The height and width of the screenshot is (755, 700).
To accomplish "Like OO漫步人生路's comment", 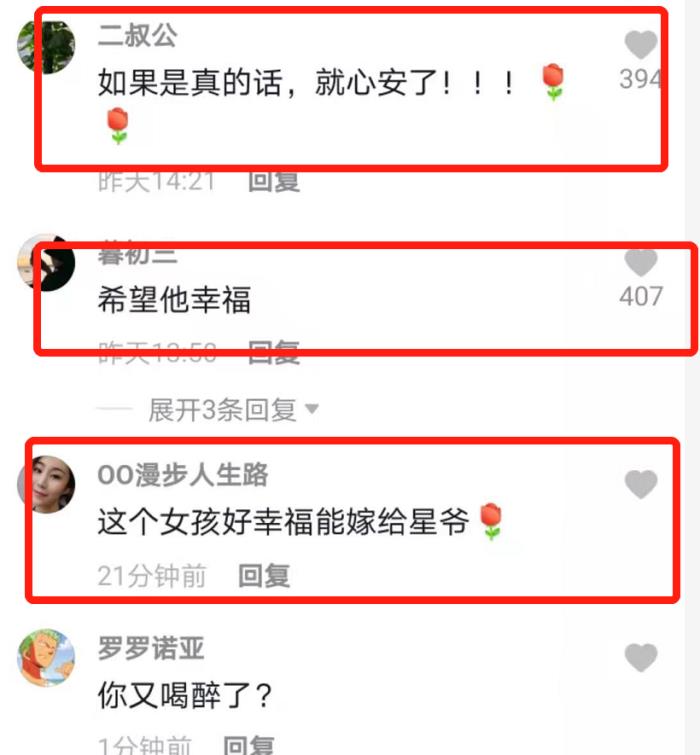I will click(x=640, y=485).
